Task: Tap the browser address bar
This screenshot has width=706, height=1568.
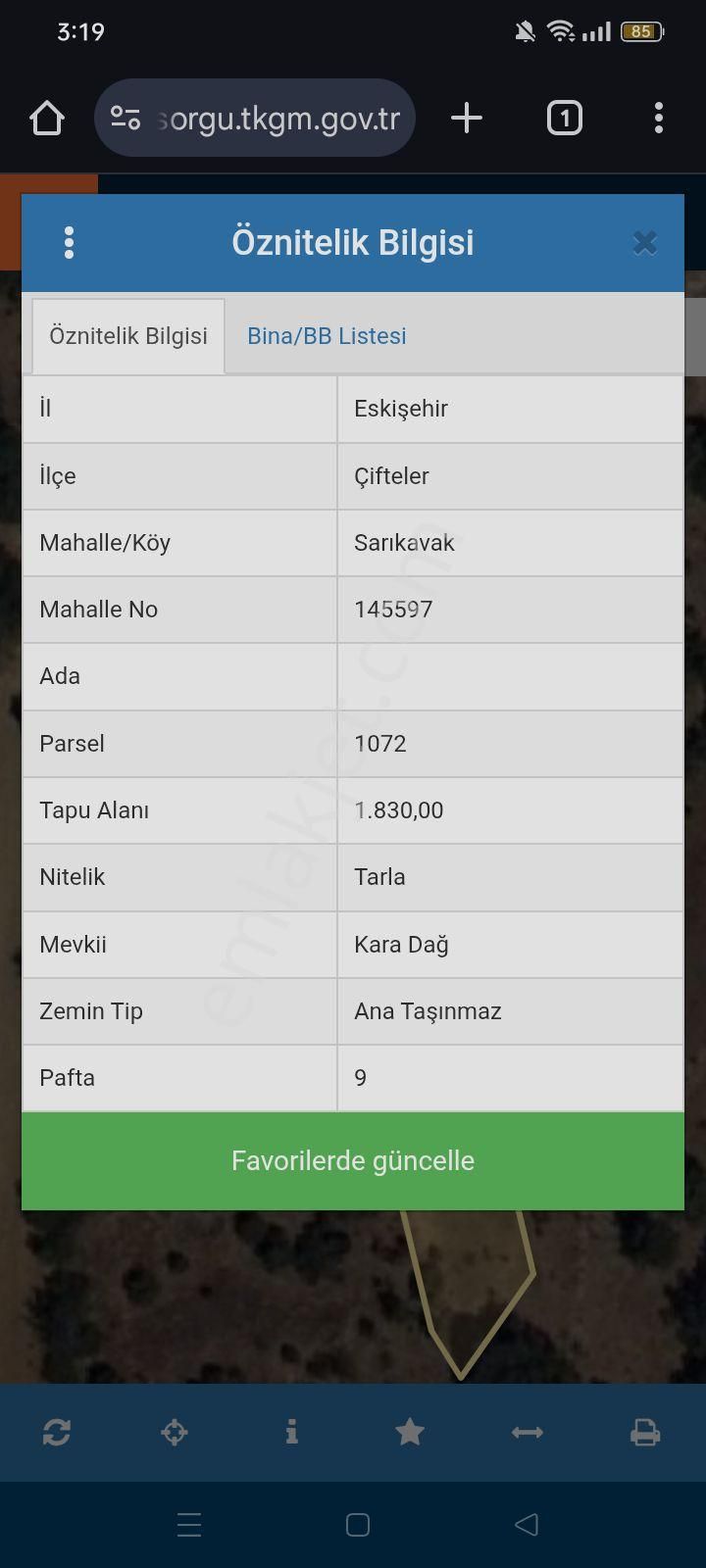Action: [255, 119]
